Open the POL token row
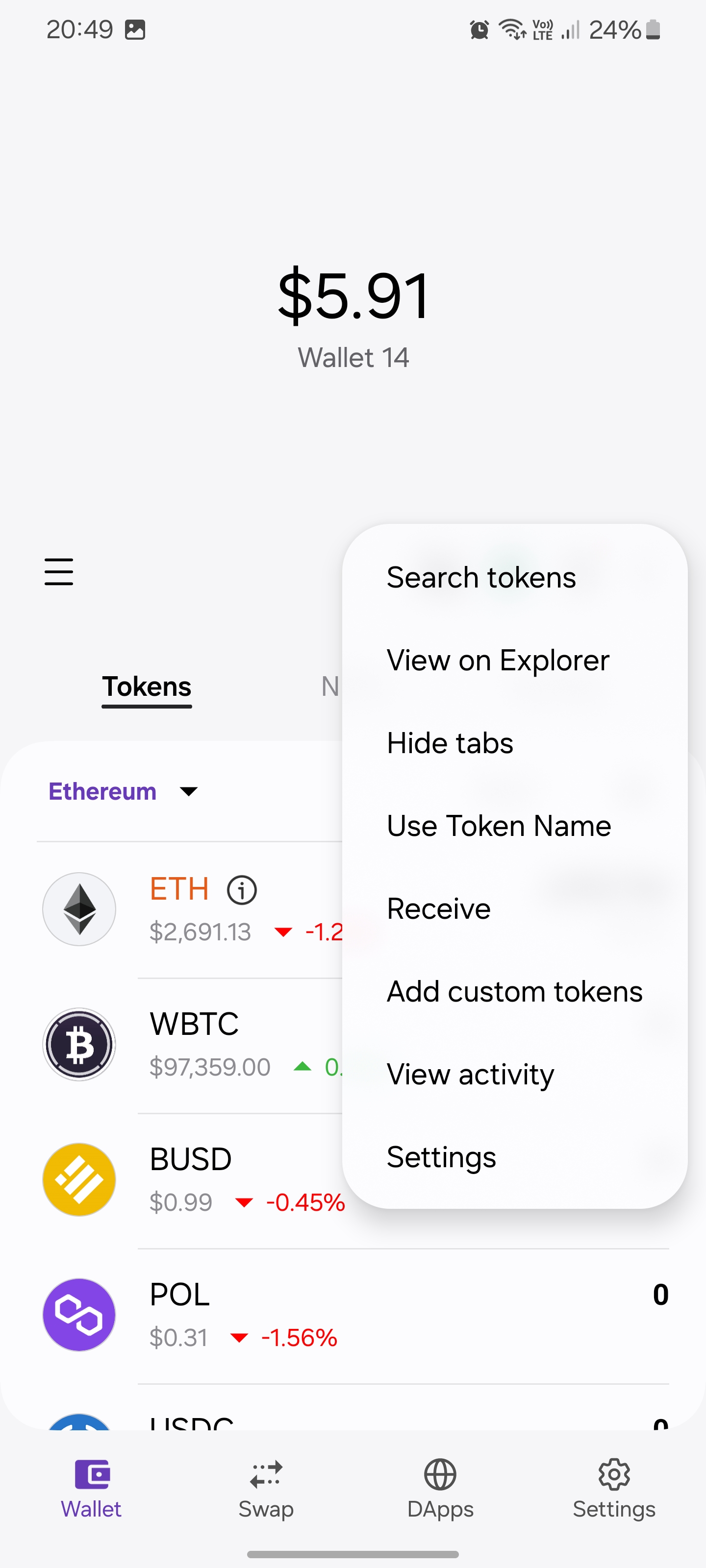The width and height of the screenshot is (706, 1568). (x=365, y=1315)
